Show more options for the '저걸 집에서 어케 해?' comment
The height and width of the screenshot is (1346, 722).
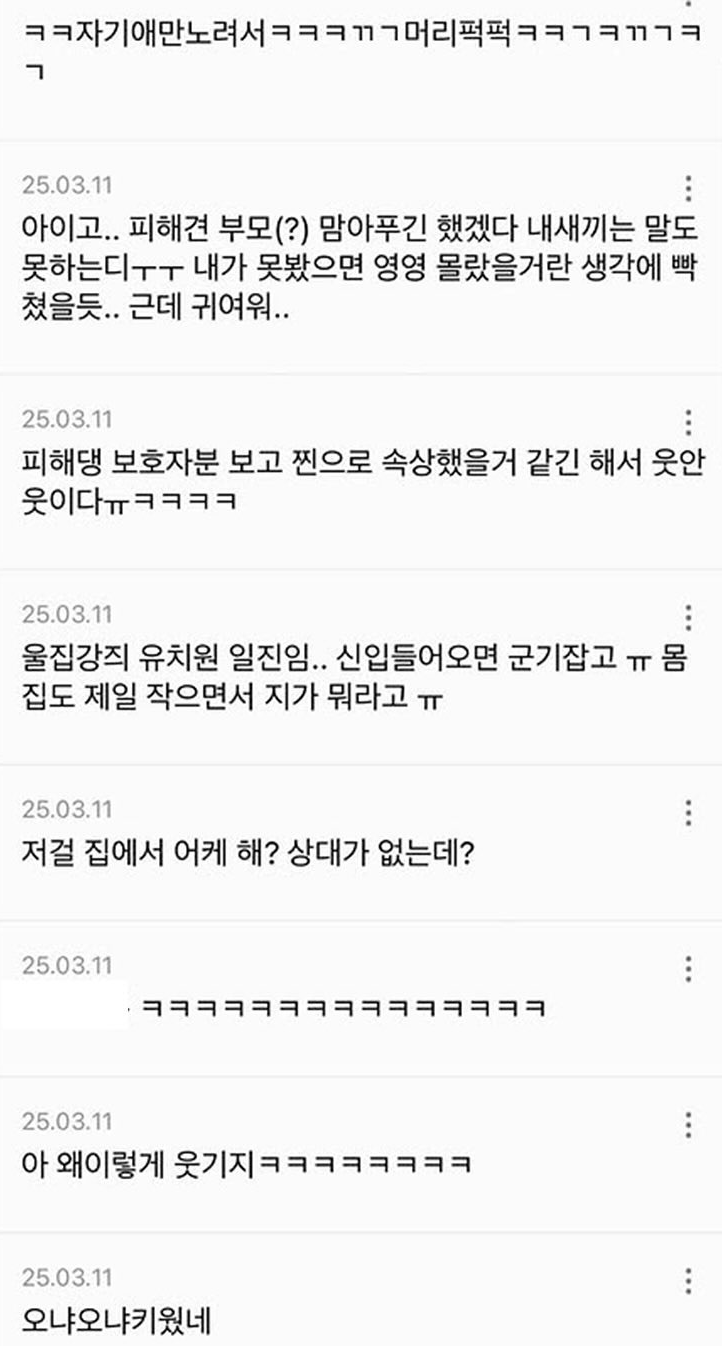tap(688, 812)
